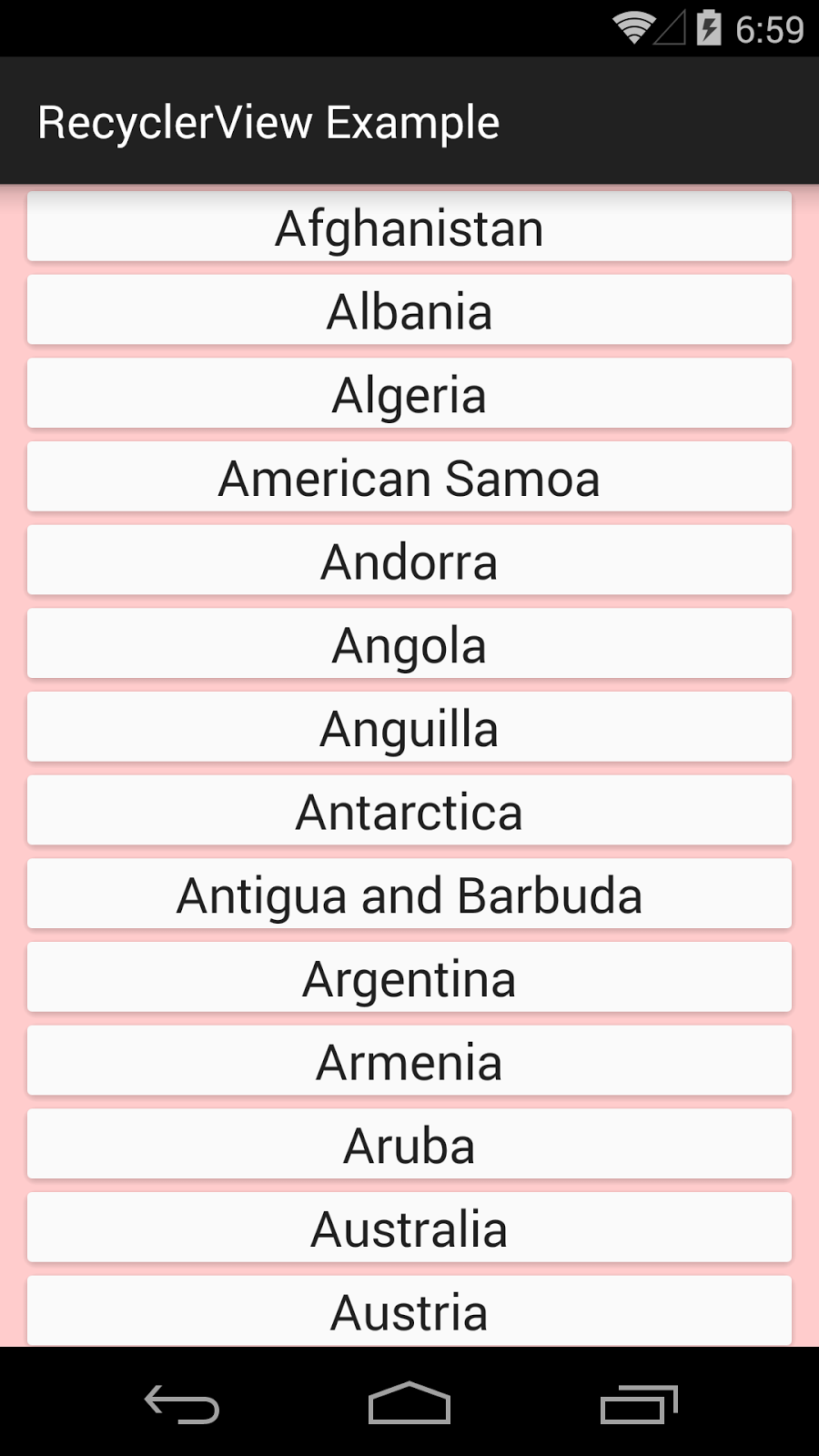Choose Australia
The width and height of the screenshot is (819, 1456).
[x=409, y=1228]
